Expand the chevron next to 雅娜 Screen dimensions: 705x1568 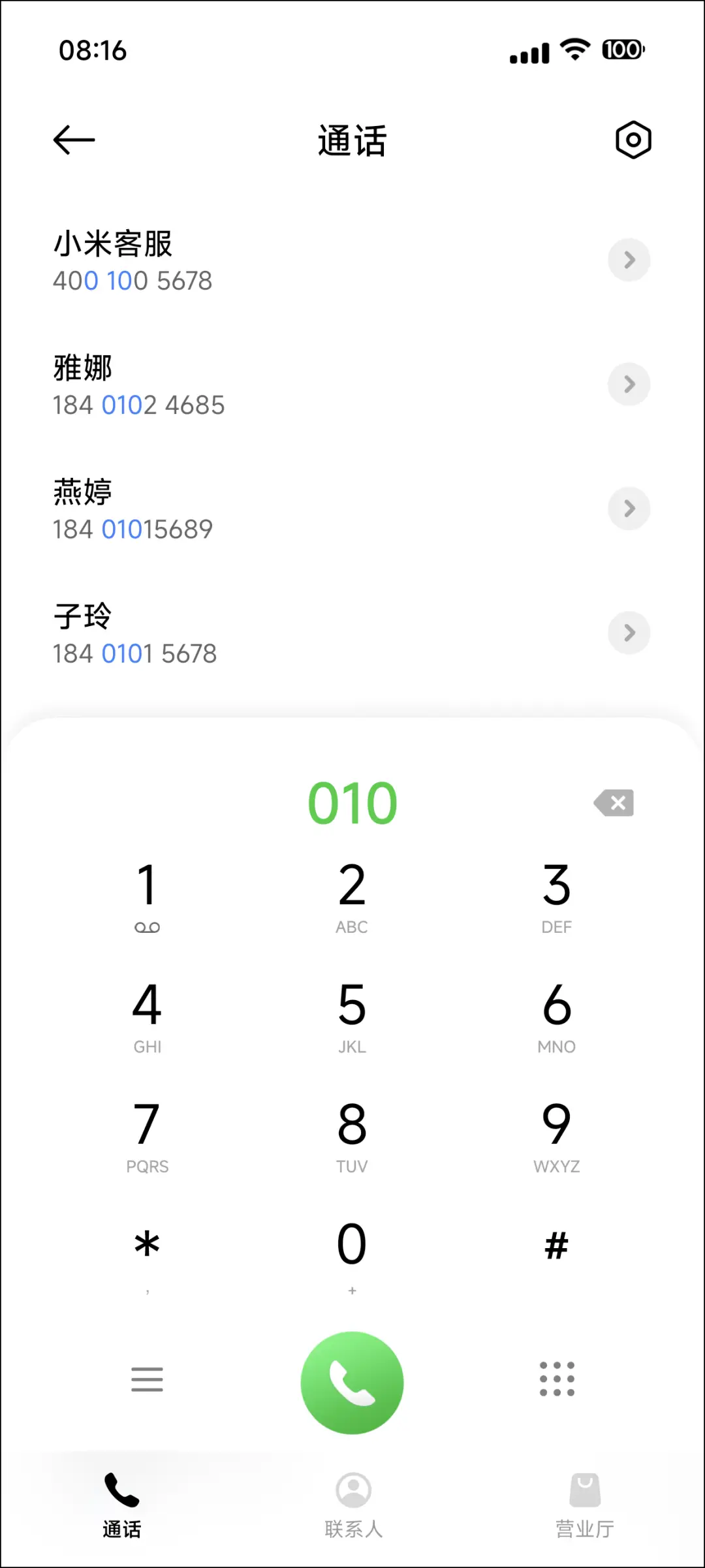pyautogui.click(x=629, y=384)
